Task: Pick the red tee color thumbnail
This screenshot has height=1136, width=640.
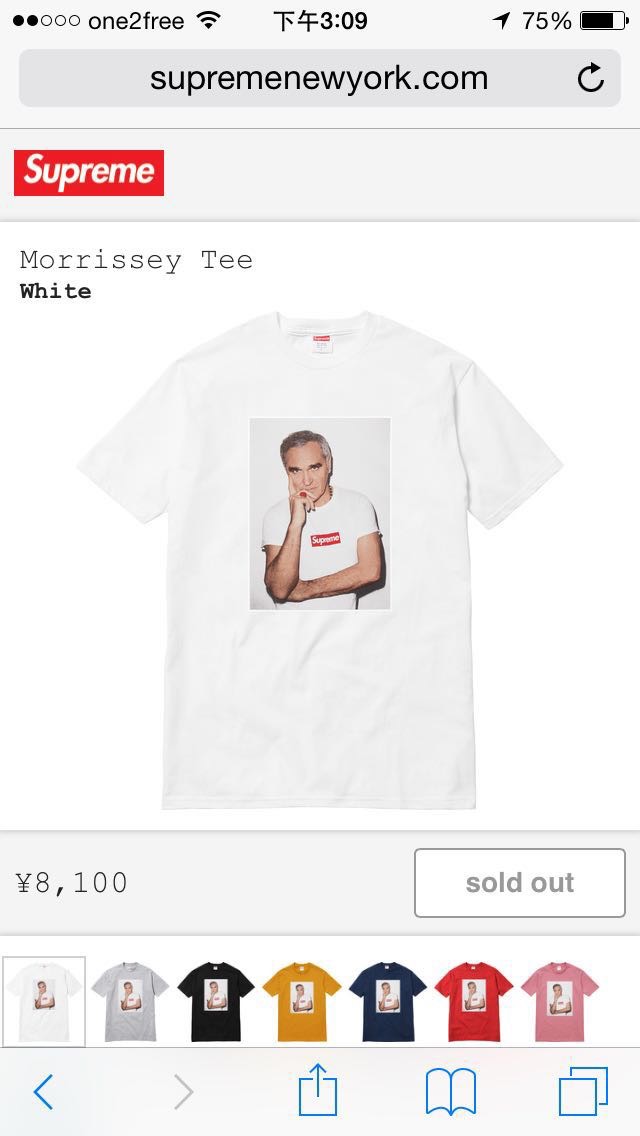Action: [x=473, y=1001]
